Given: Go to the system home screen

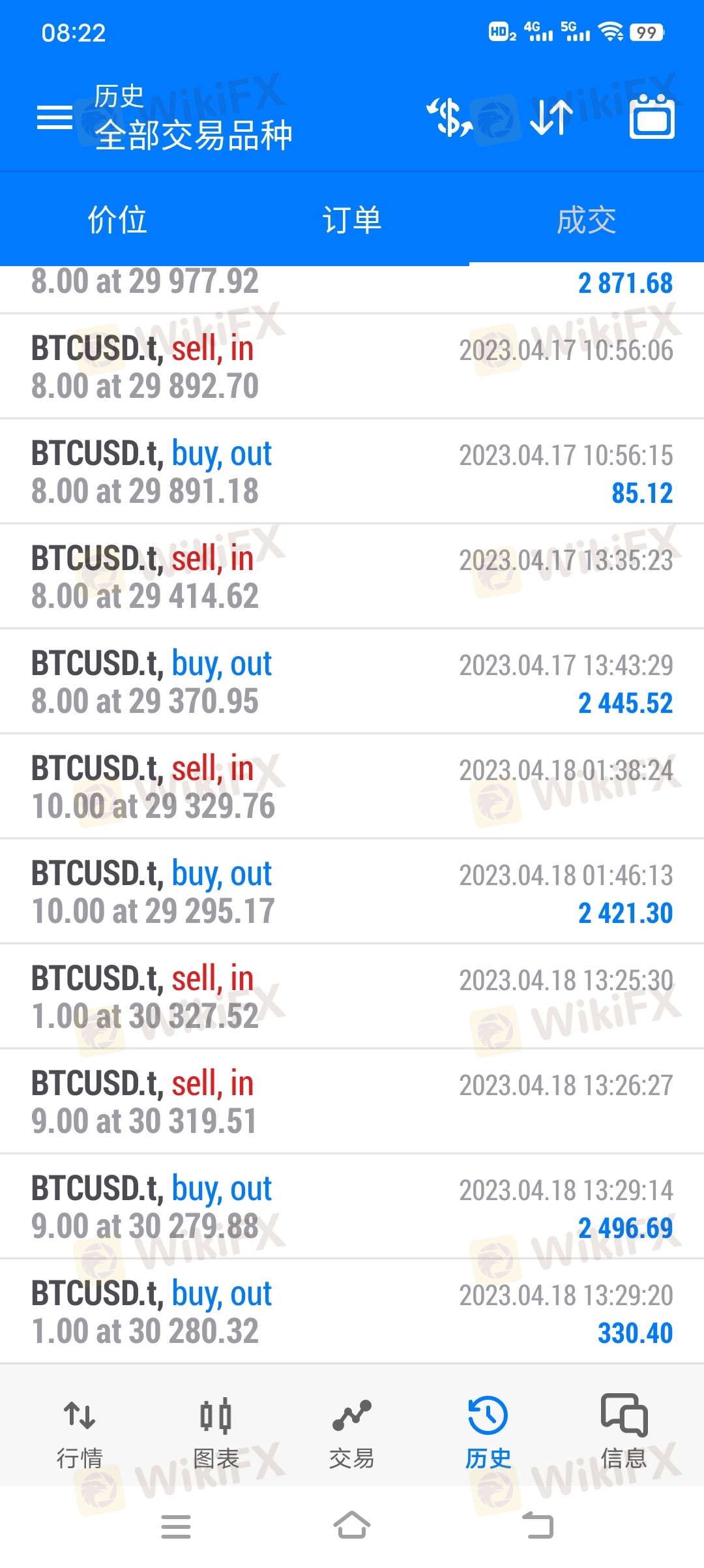Looking at the screenshot, I should pyautogui.click(x=352, y=1526).
